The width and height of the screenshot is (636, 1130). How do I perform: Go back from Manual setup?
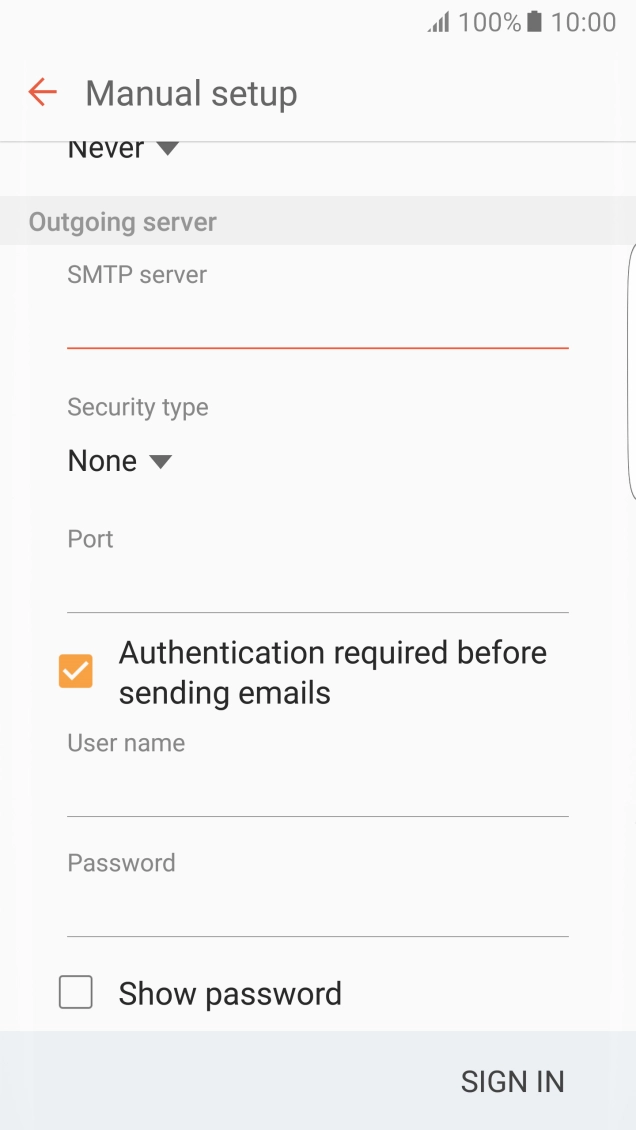coord(42,93)
